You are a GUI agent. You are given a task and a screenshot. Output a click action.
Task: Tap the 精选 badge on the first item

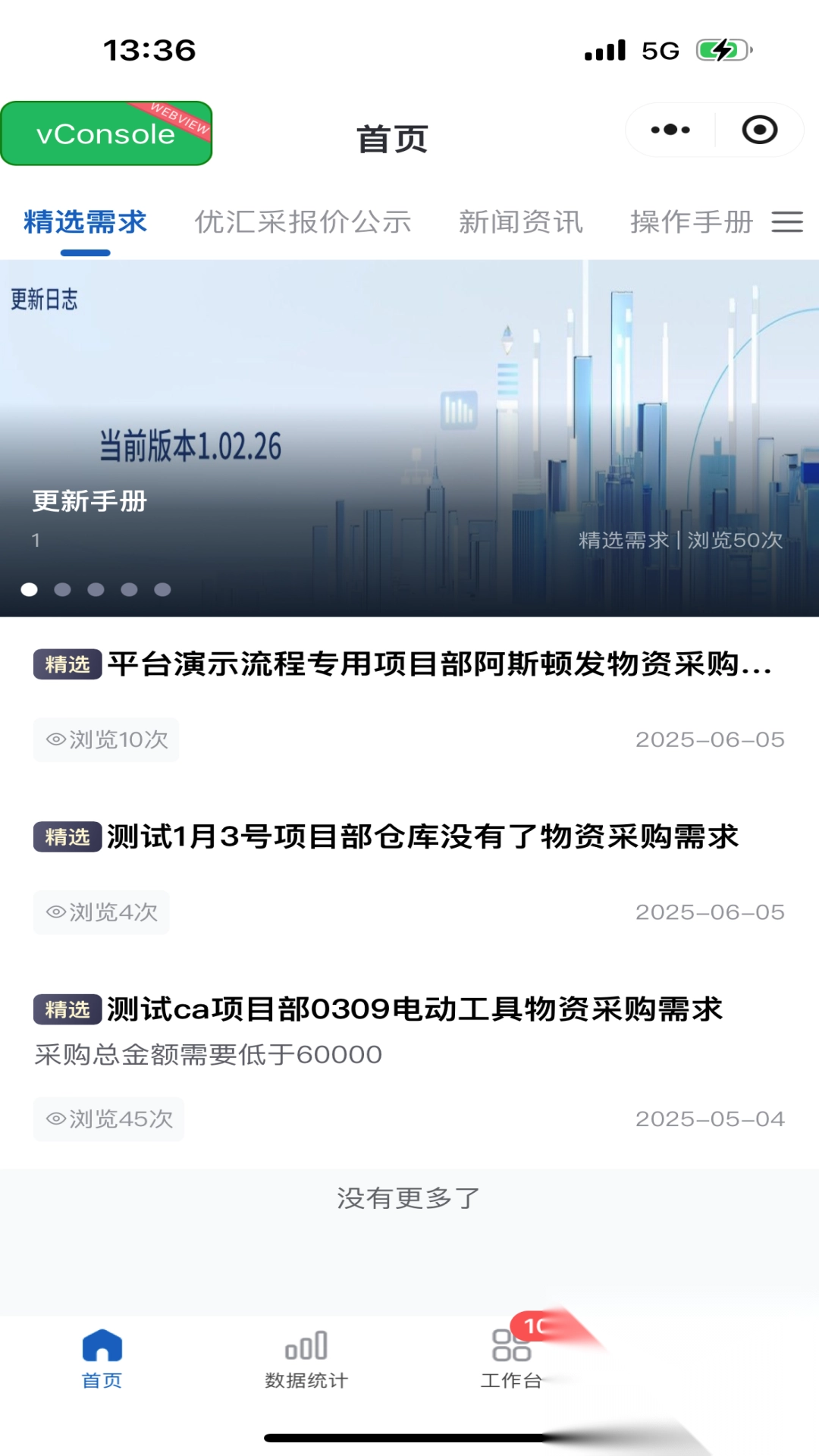[x=67, y=665]
